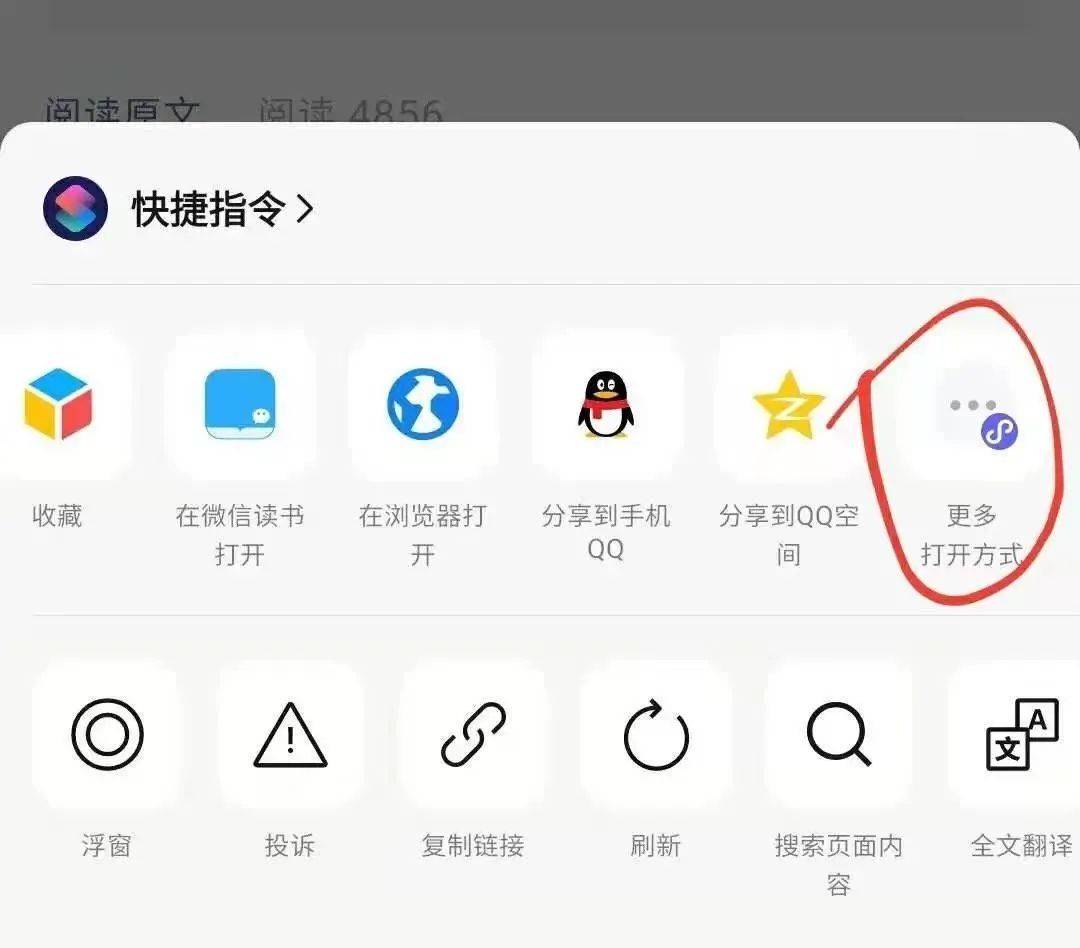Open the article in 微信读书
1080x948 pixels.
[x=240, y=405]
